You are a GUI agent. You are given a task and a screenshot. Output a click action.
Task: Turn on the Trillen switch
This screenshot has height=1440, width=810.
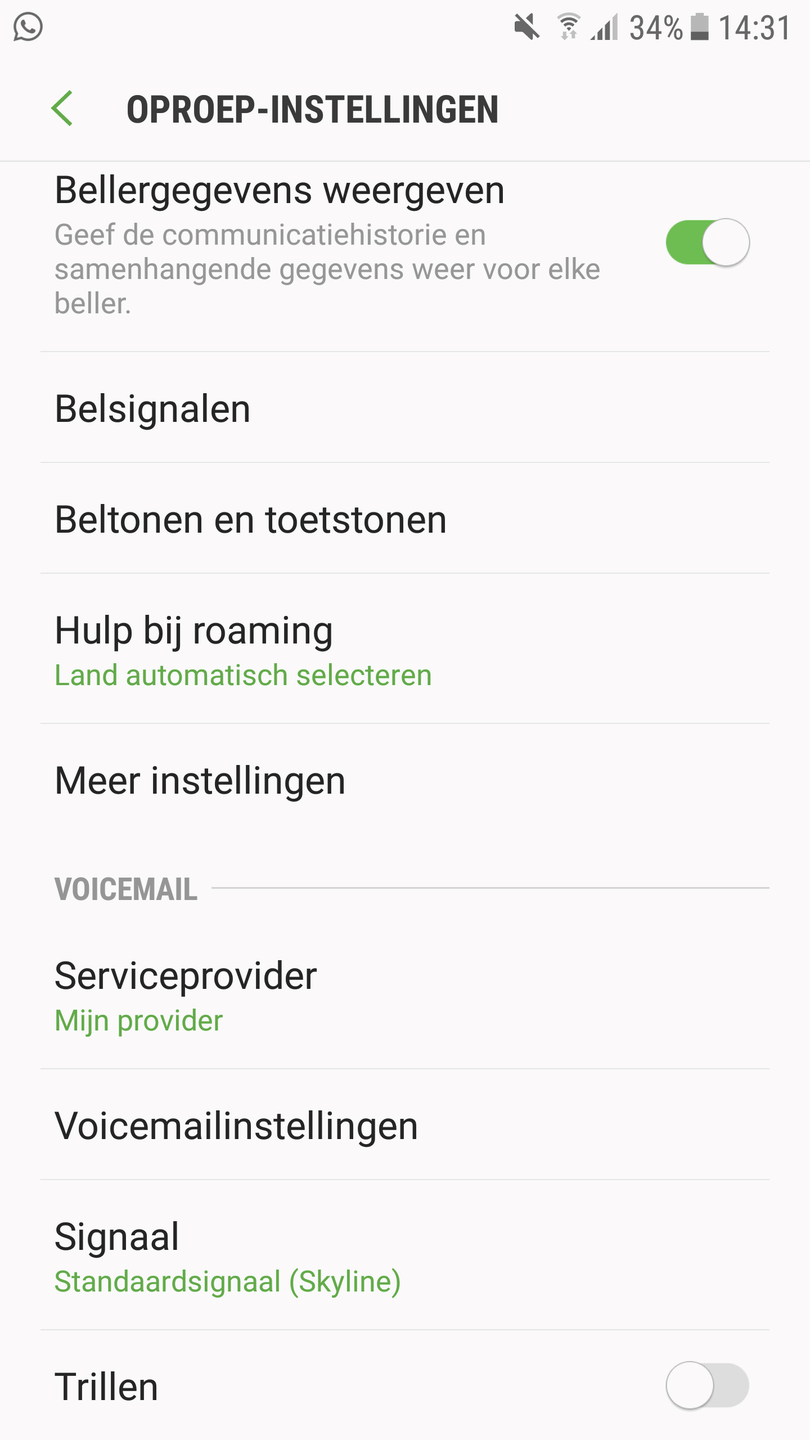click(x=707, y=1387)
